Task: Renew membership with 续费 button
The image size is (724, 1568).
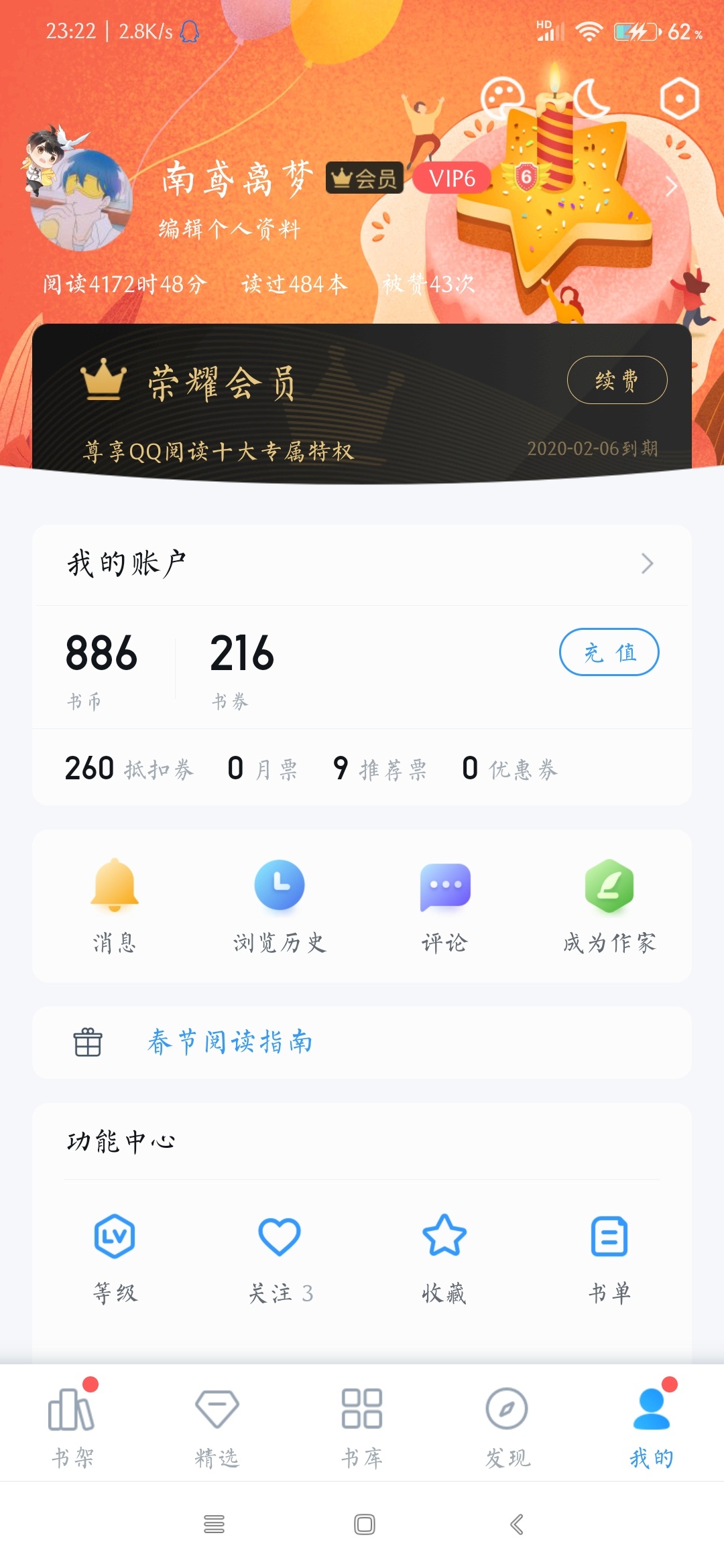Action: coord(617,380)
